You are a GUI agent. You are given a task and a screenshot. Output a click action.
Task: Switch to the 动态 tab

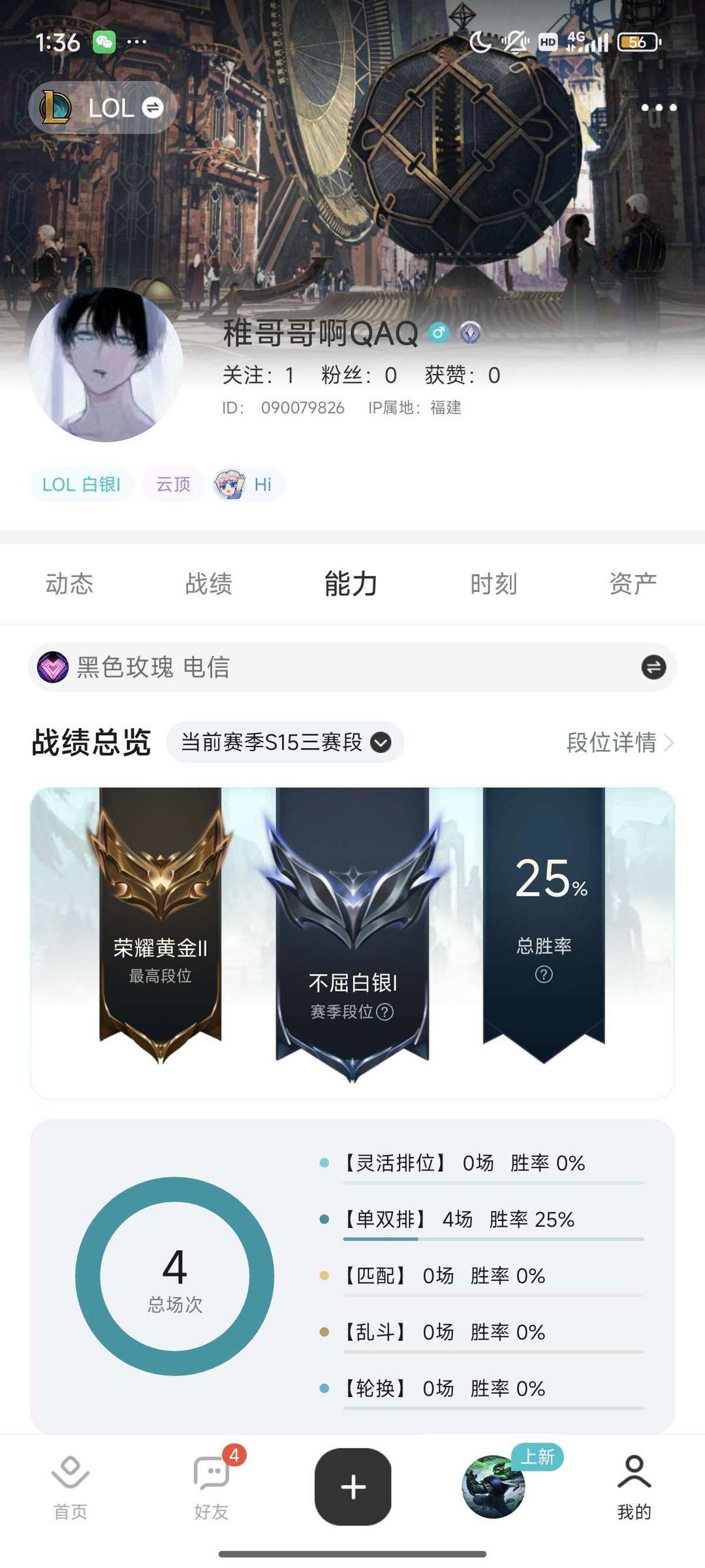[69, 583]
